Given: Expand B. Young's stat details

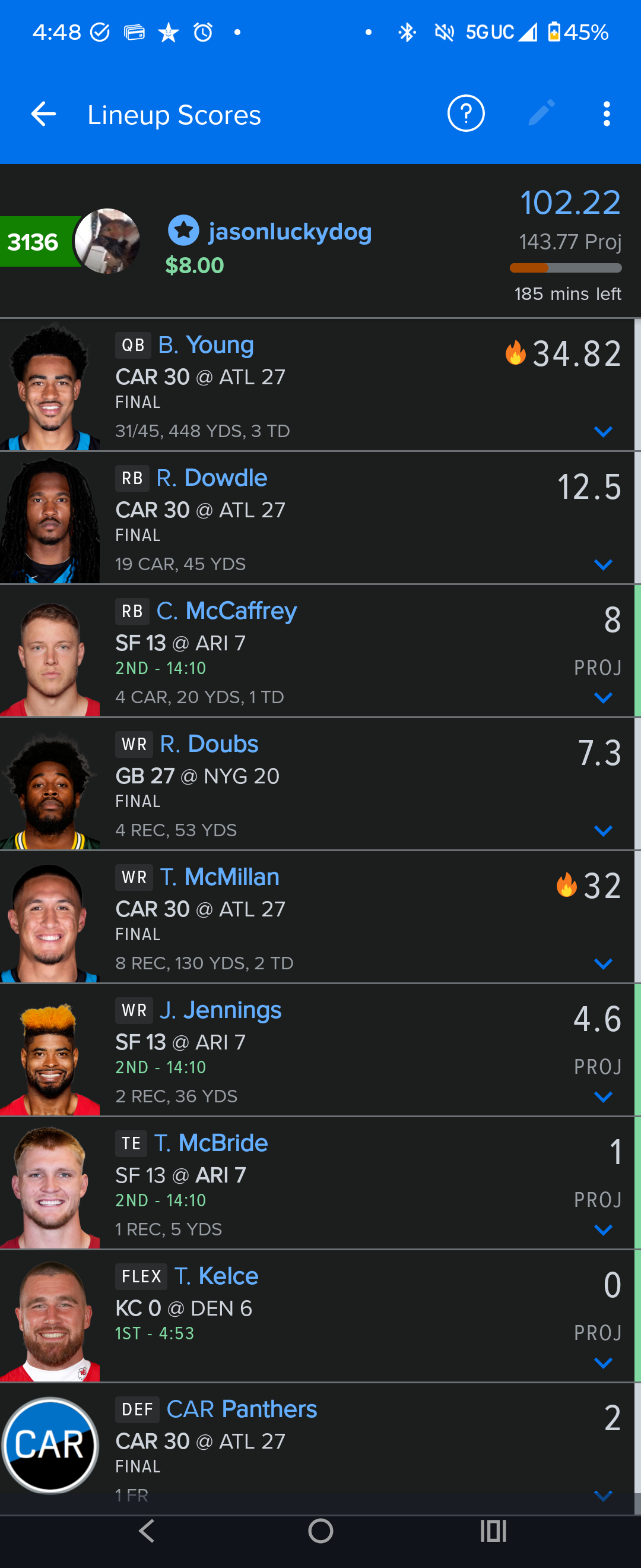Looking at the screenshot, I should click(602, 432).
